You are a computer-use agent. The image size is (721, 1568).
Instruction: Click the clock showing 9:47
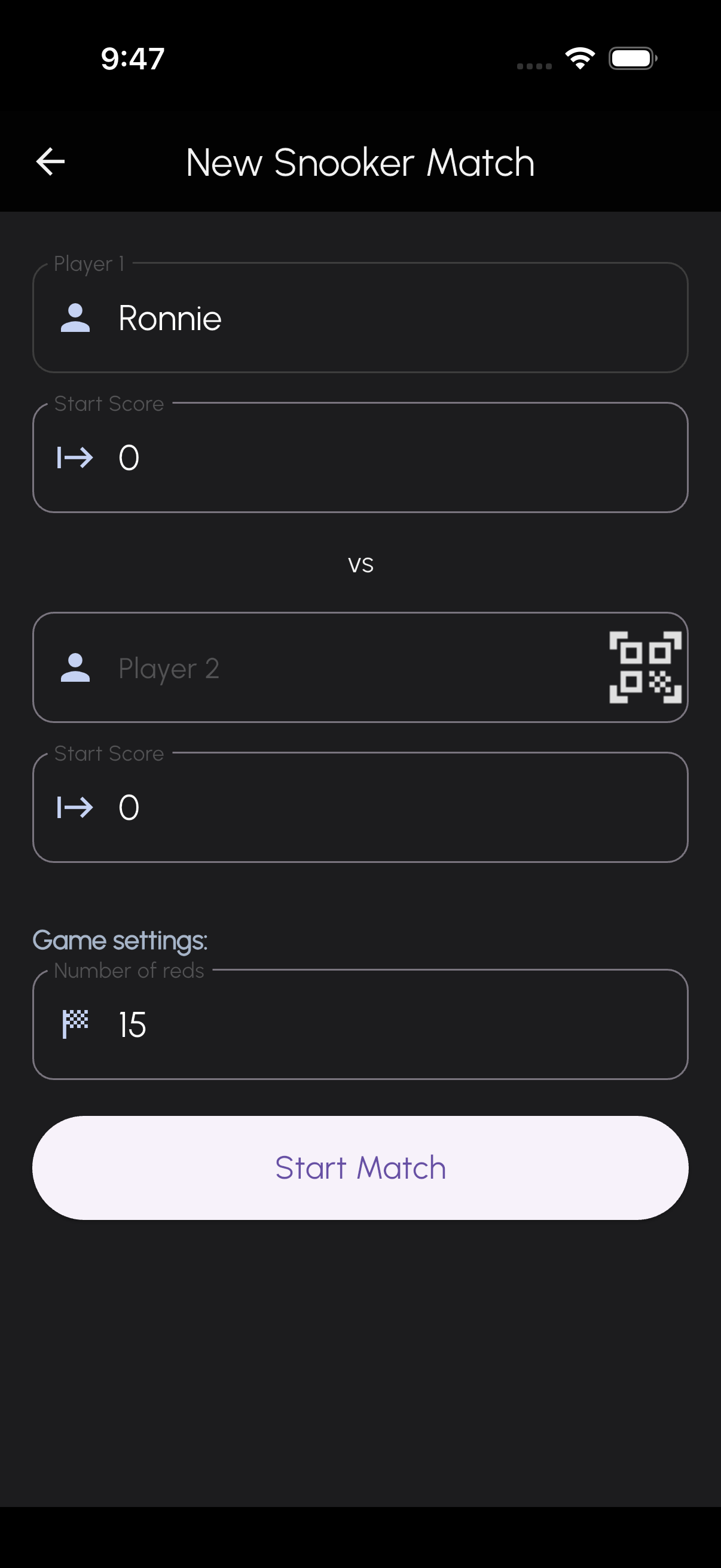click(x=130, y=58)
